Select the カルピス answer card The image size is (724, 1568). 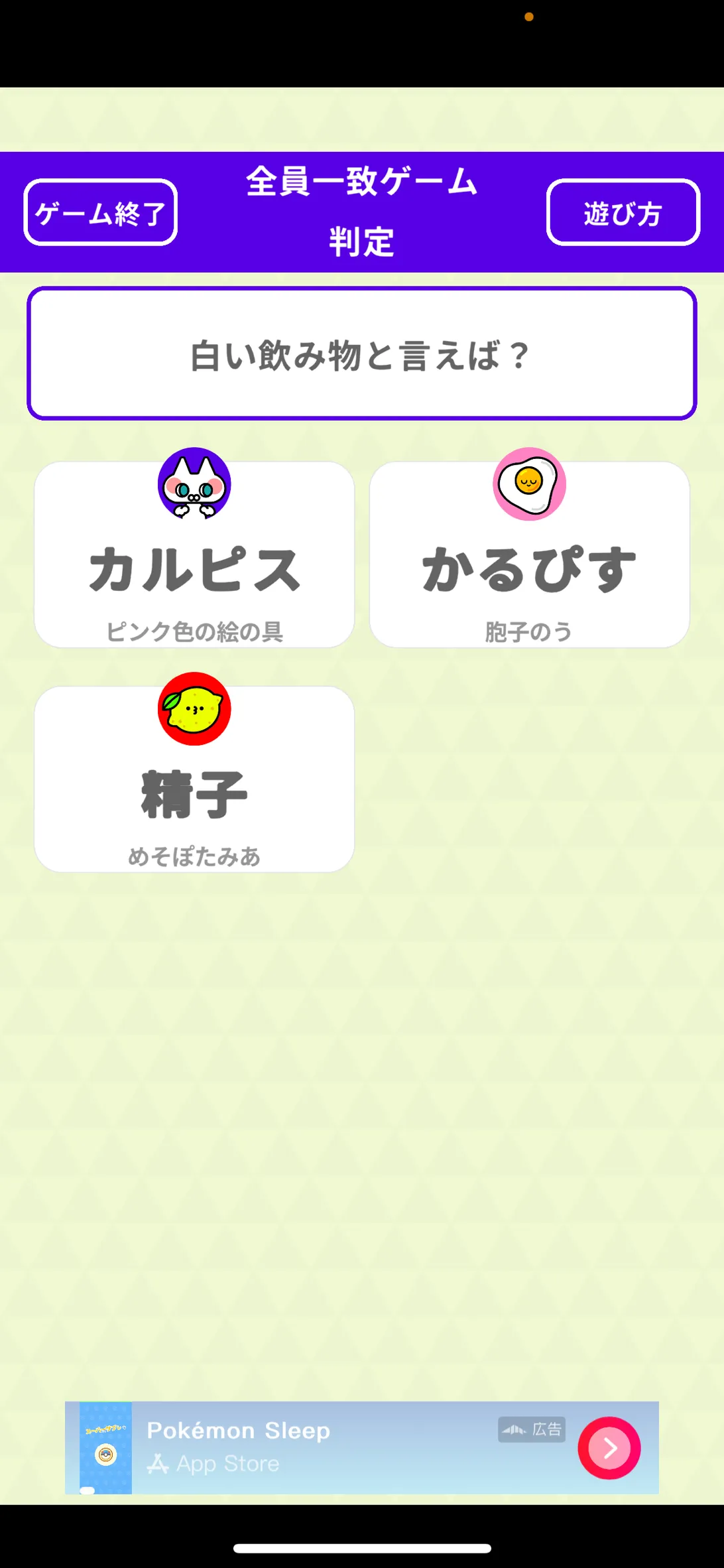tap(194, 570)
